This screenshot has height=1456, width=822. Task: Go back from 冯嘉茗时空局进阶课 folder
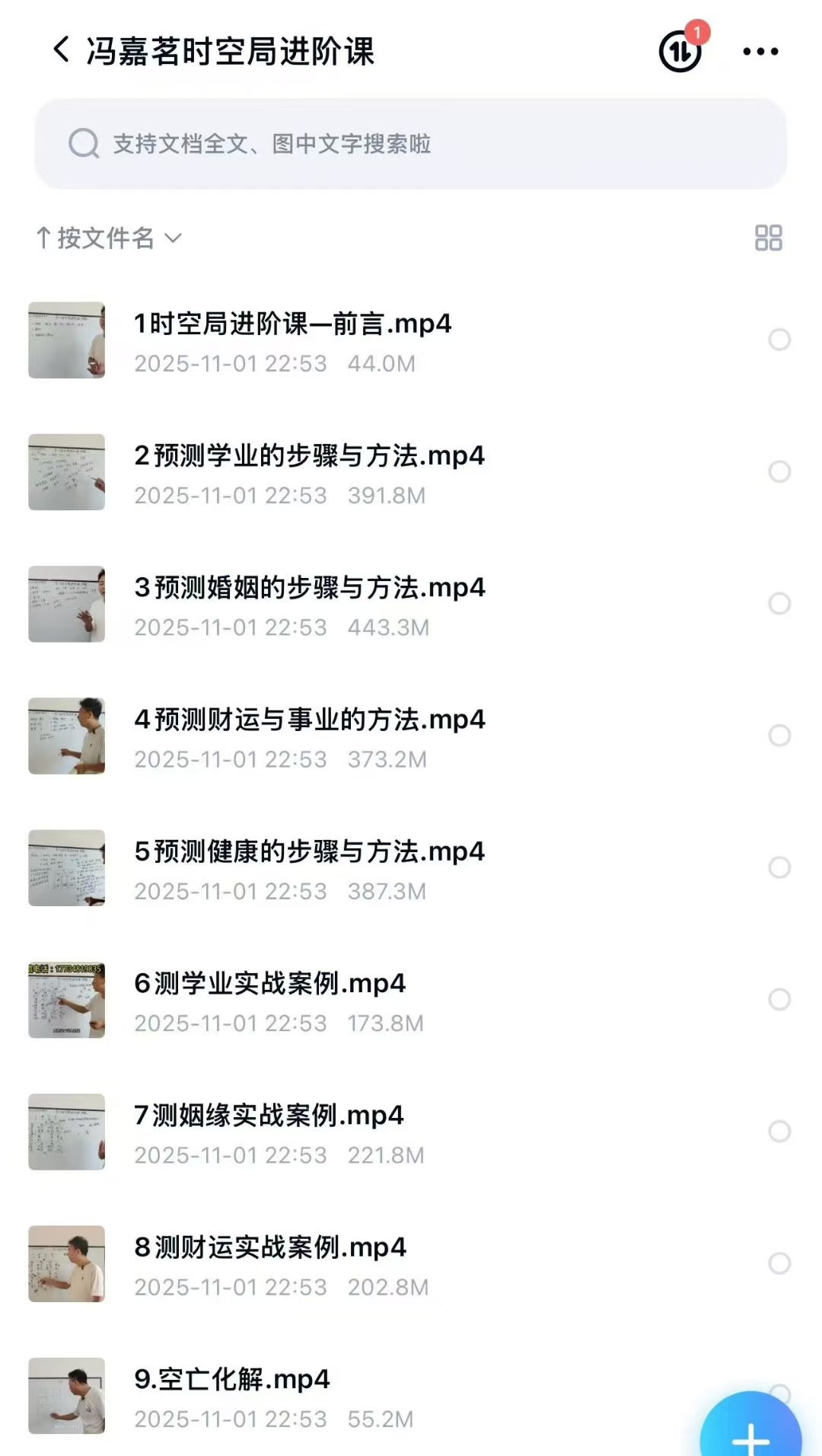pos(61,50)
